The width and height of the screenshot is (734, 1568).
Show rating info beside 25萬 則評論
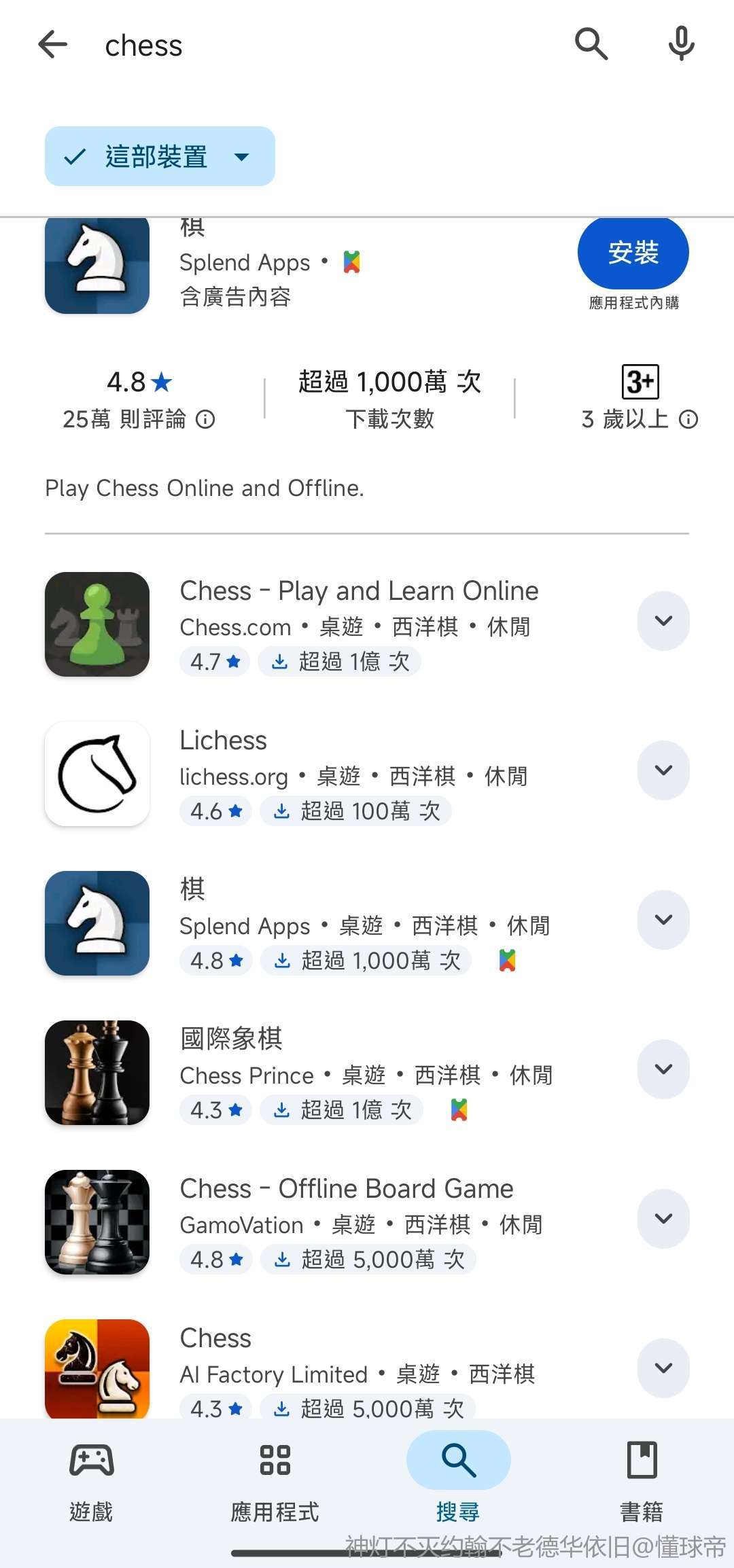[205, 420]
